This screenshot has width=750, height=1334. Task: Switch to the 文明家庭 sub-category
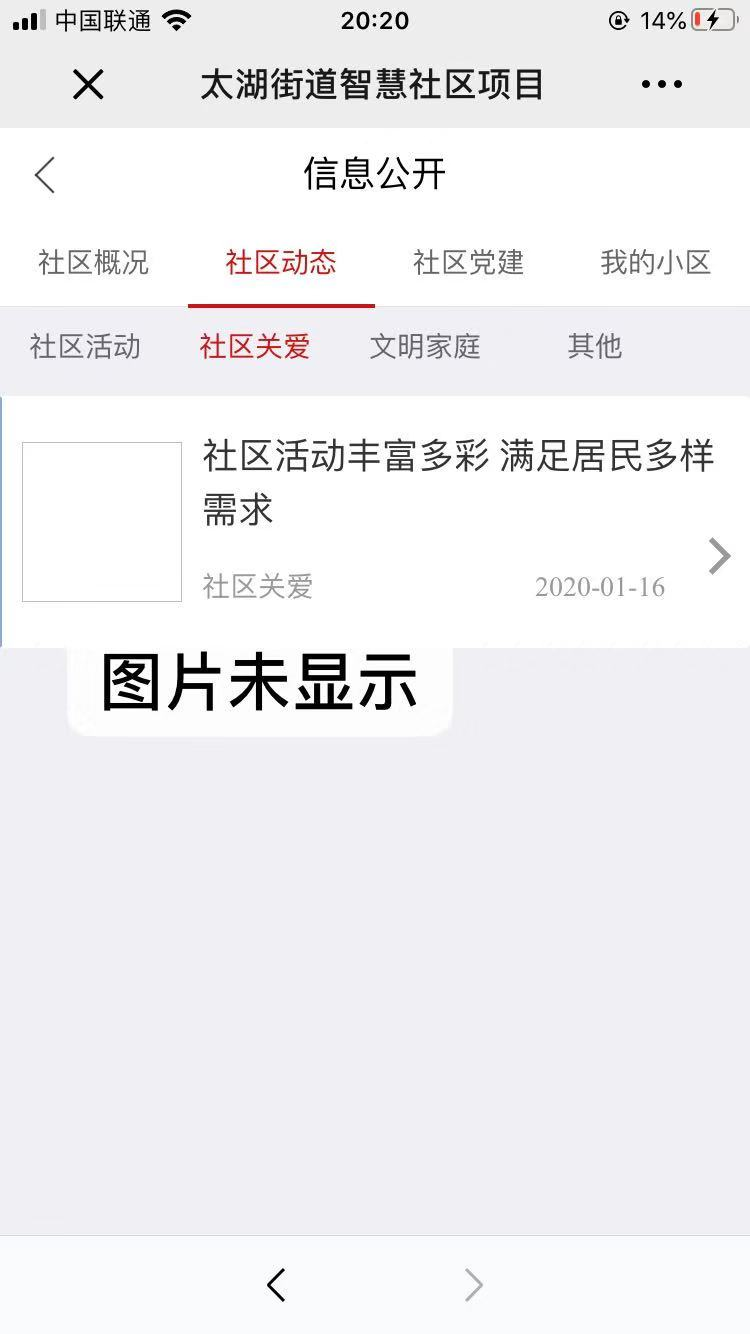[x=425, y=347]
